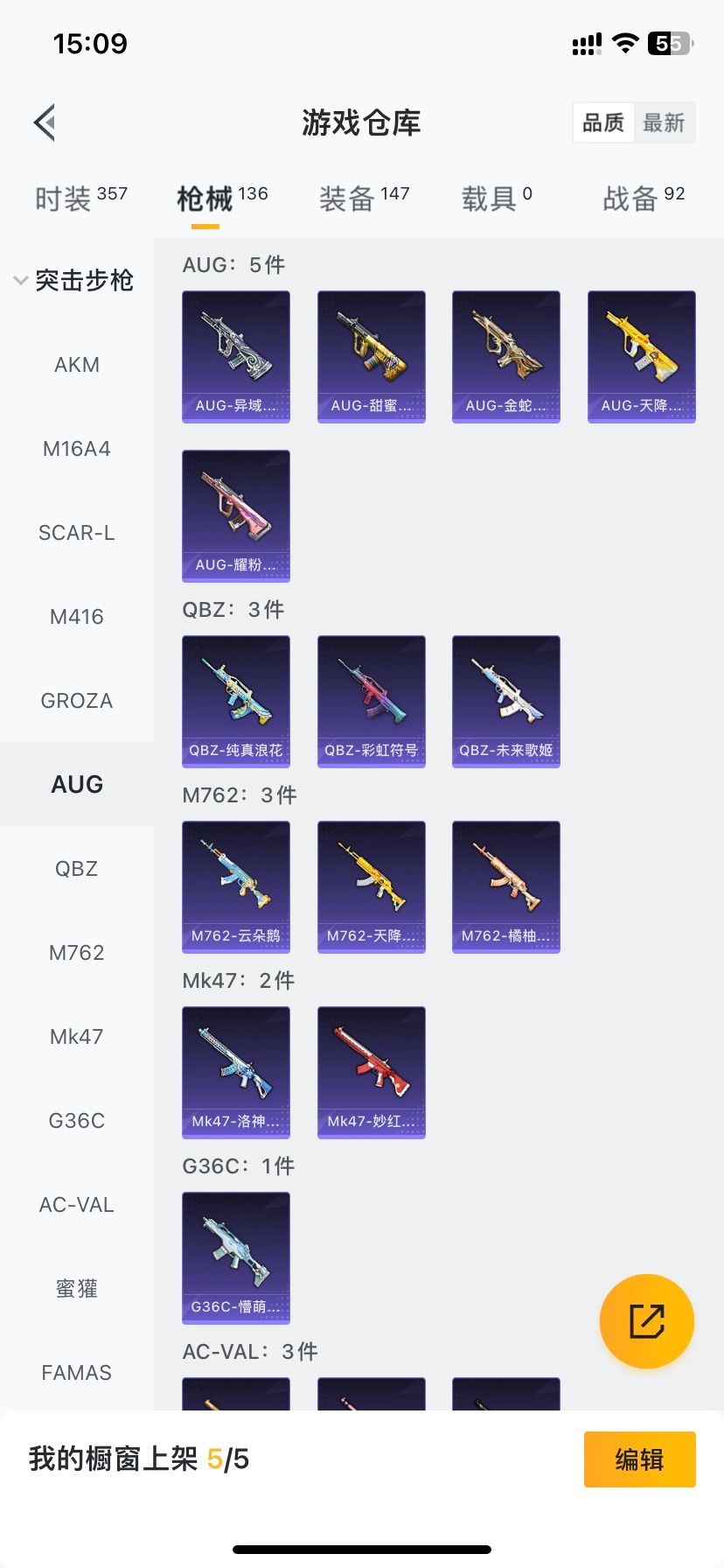Image resolution: width=724 pixels, height=1568 pixels.
Task: Sort items by 最新
Action: pos(664,122)
